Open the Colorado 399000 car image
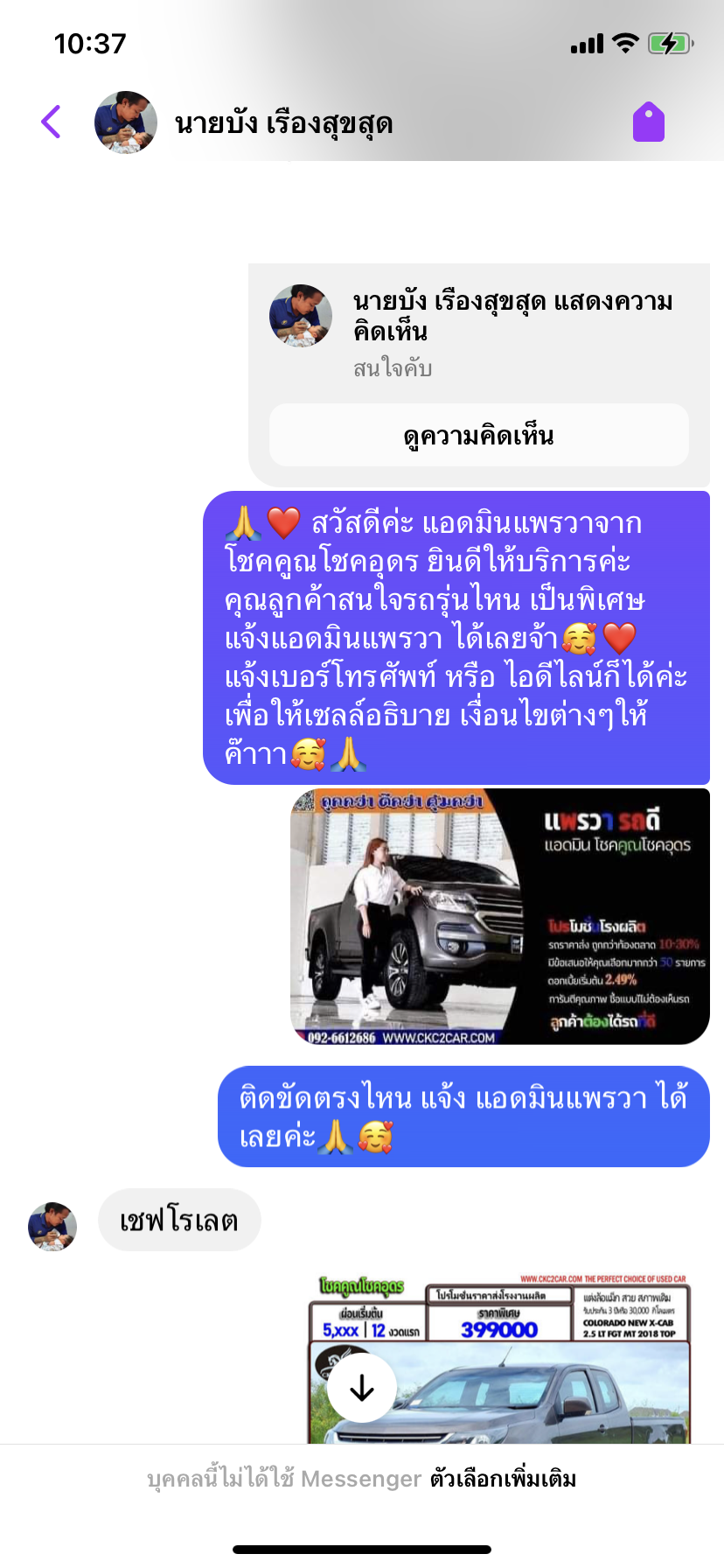 (x=499, y=1358)
